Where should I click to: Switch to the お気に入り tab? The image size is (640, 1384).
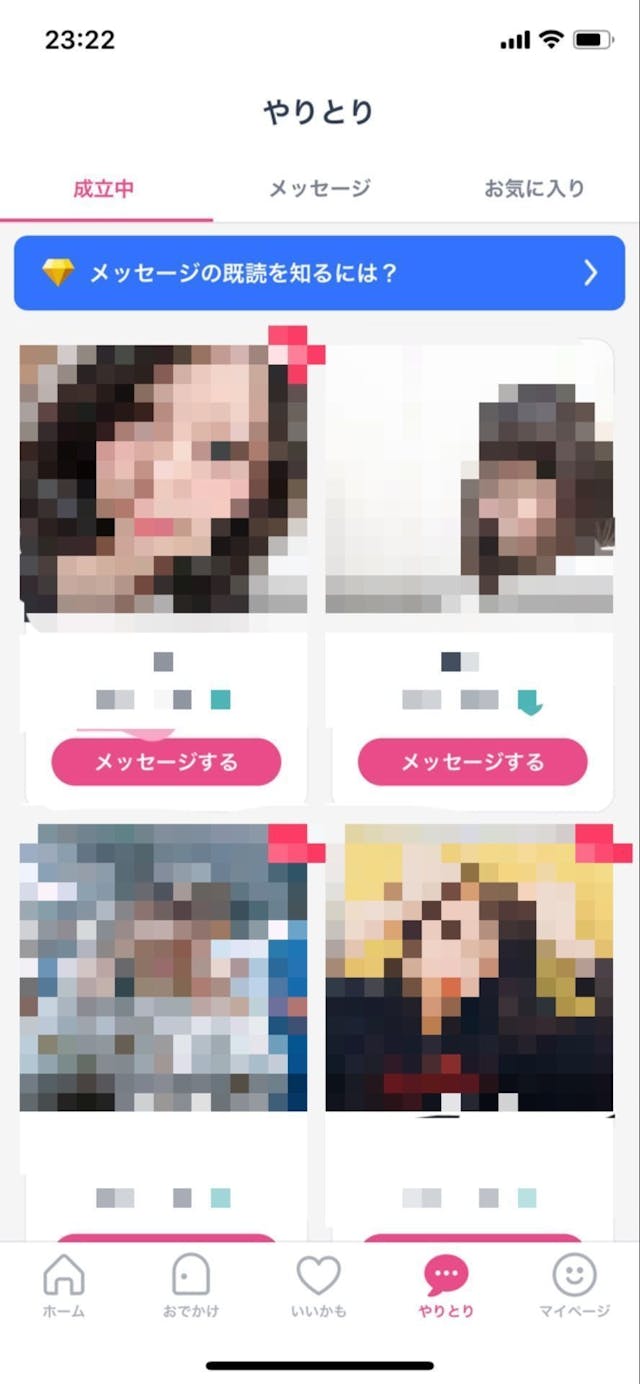[534, 189]
